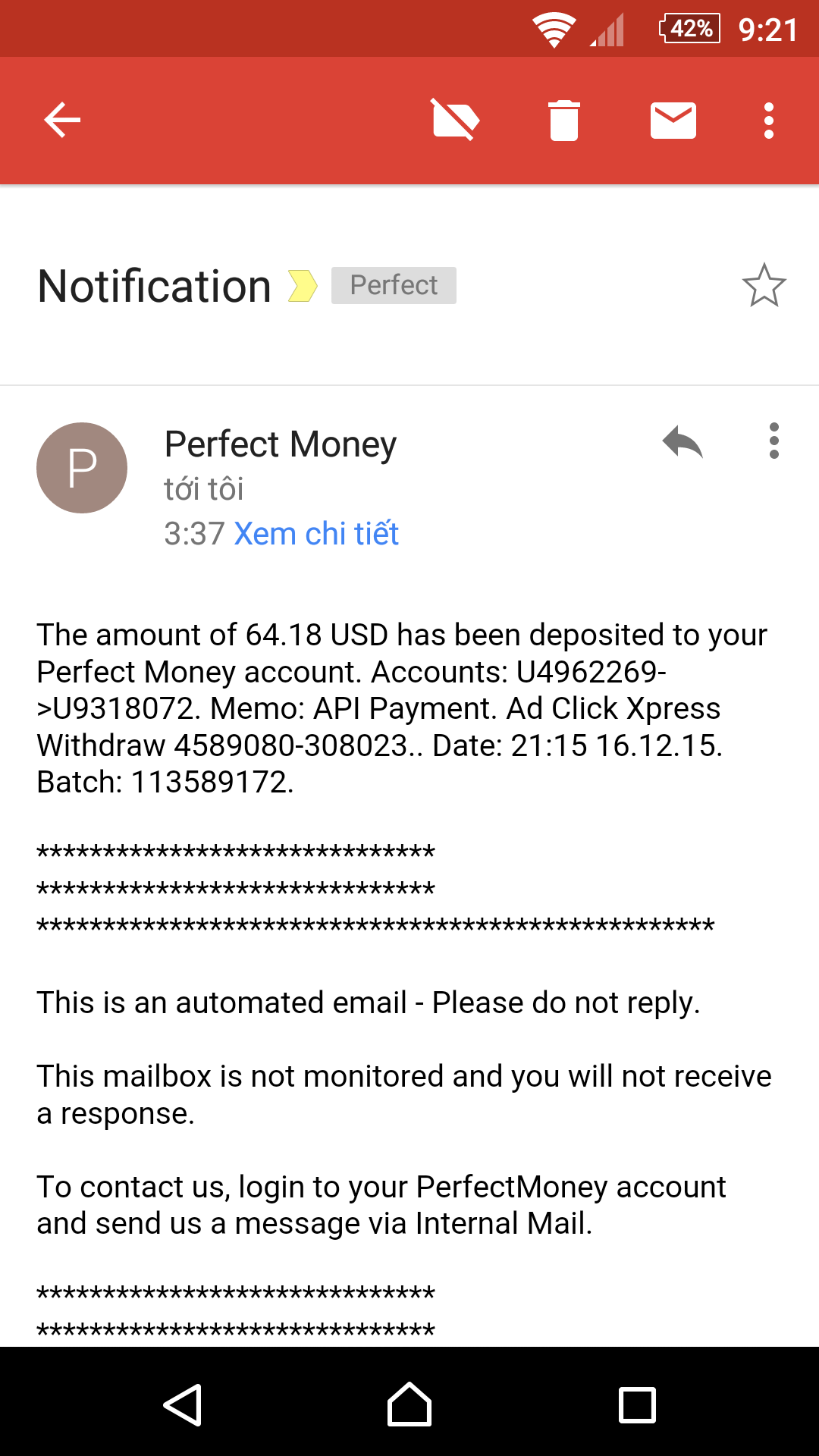819x1456 pixels.
Task: Remove the label from this email
Action: [x=455, y=120]
